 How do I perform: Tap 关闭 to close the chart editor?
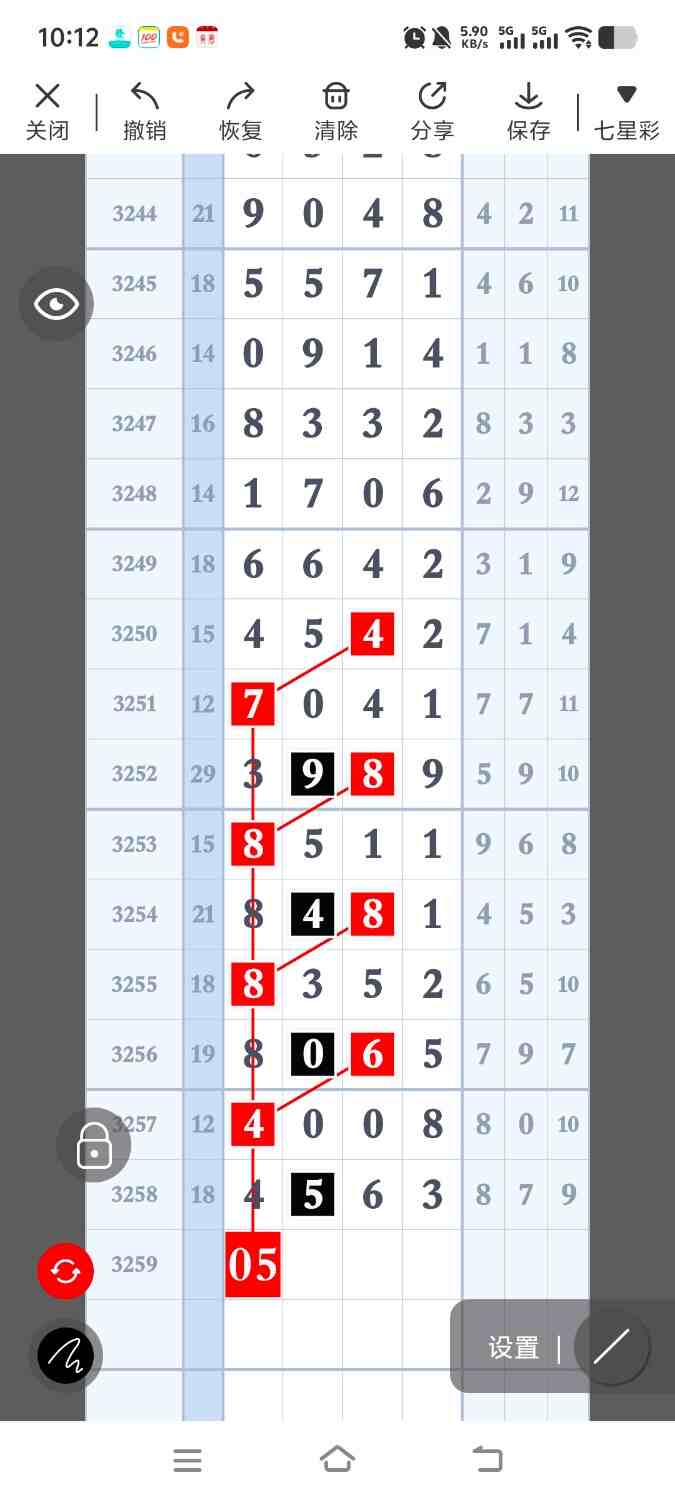coord(47,112)
